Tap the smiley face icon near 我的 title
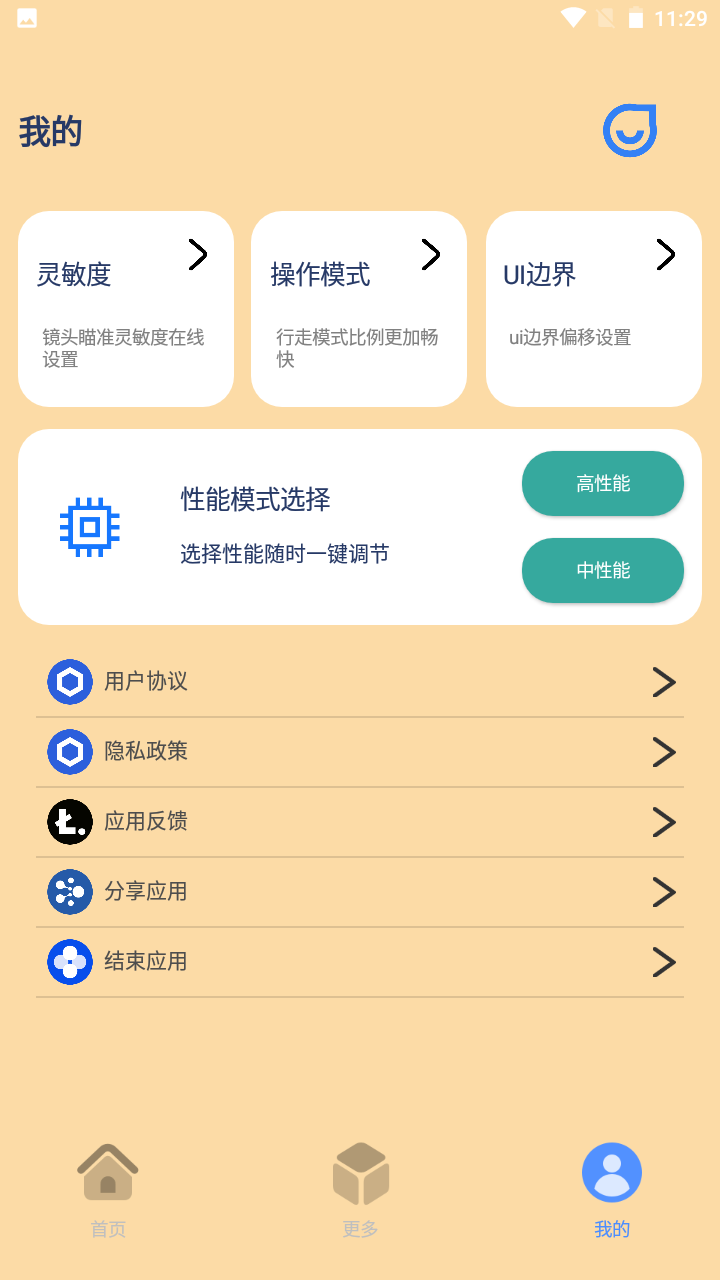The image size is (720, 1280). pyautogui.click(x=629, y=130)
